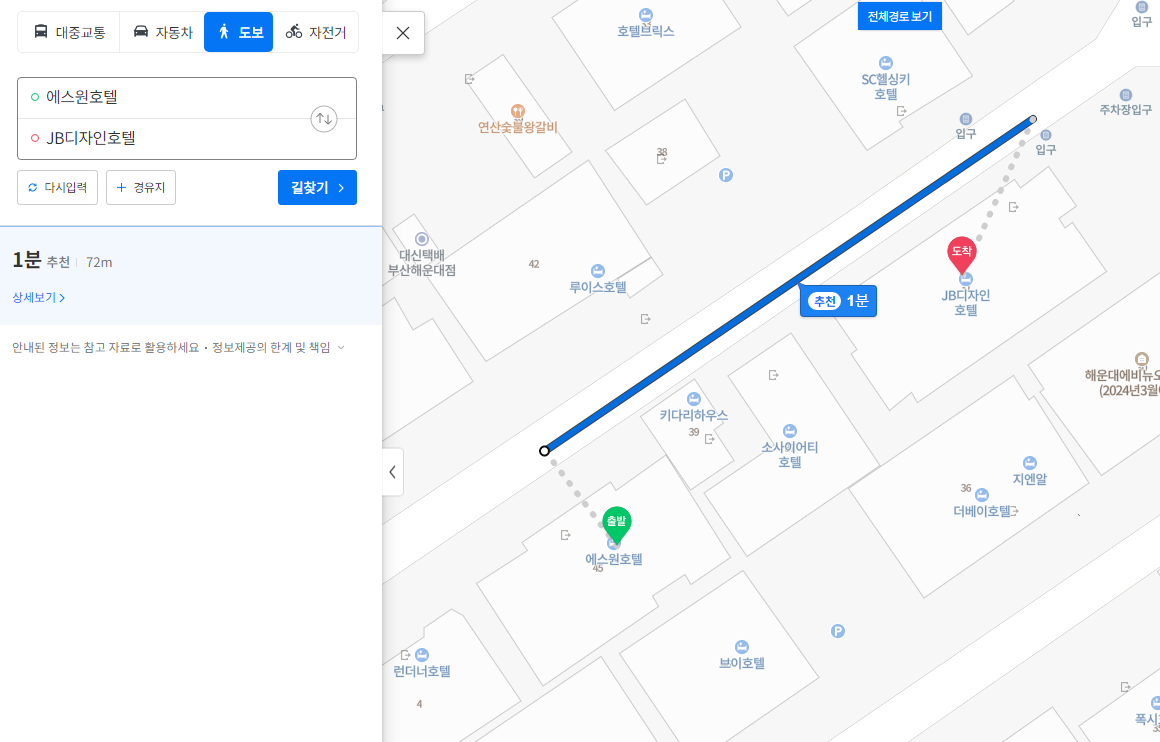Open 상세보기 route details
The height and width of the screenshot is (742, 1160).
coord(39,297)
